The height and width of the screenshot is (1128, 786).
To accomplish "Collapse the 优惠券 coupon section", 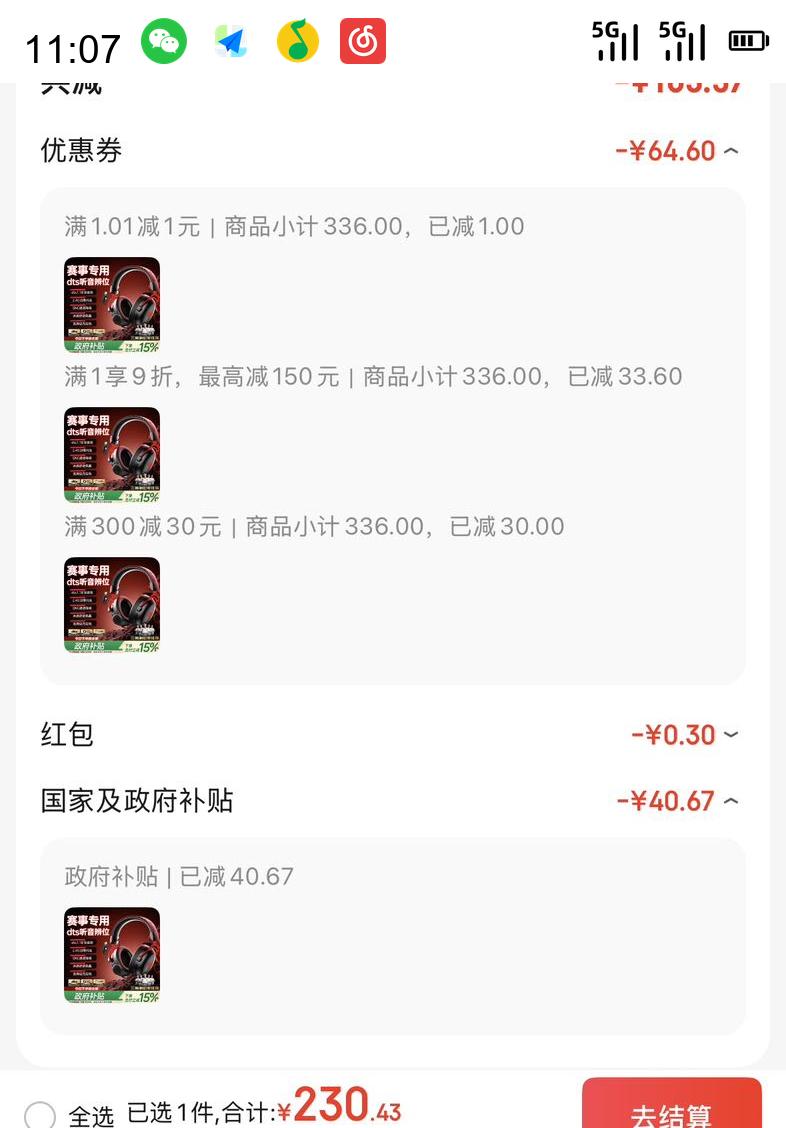I will coord(730,150).
